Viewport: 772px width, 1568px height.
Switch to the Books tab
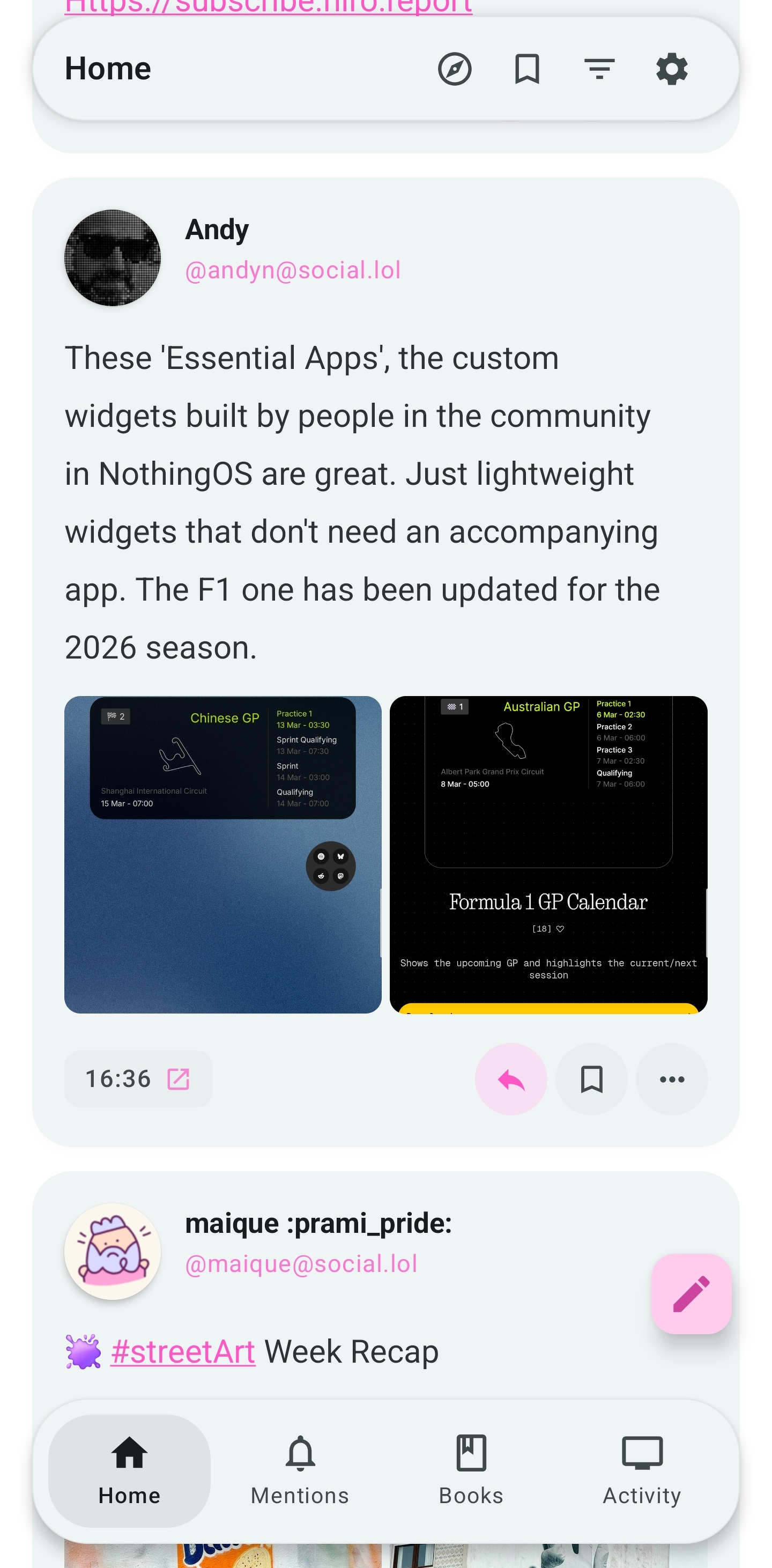coord(471,1470)
